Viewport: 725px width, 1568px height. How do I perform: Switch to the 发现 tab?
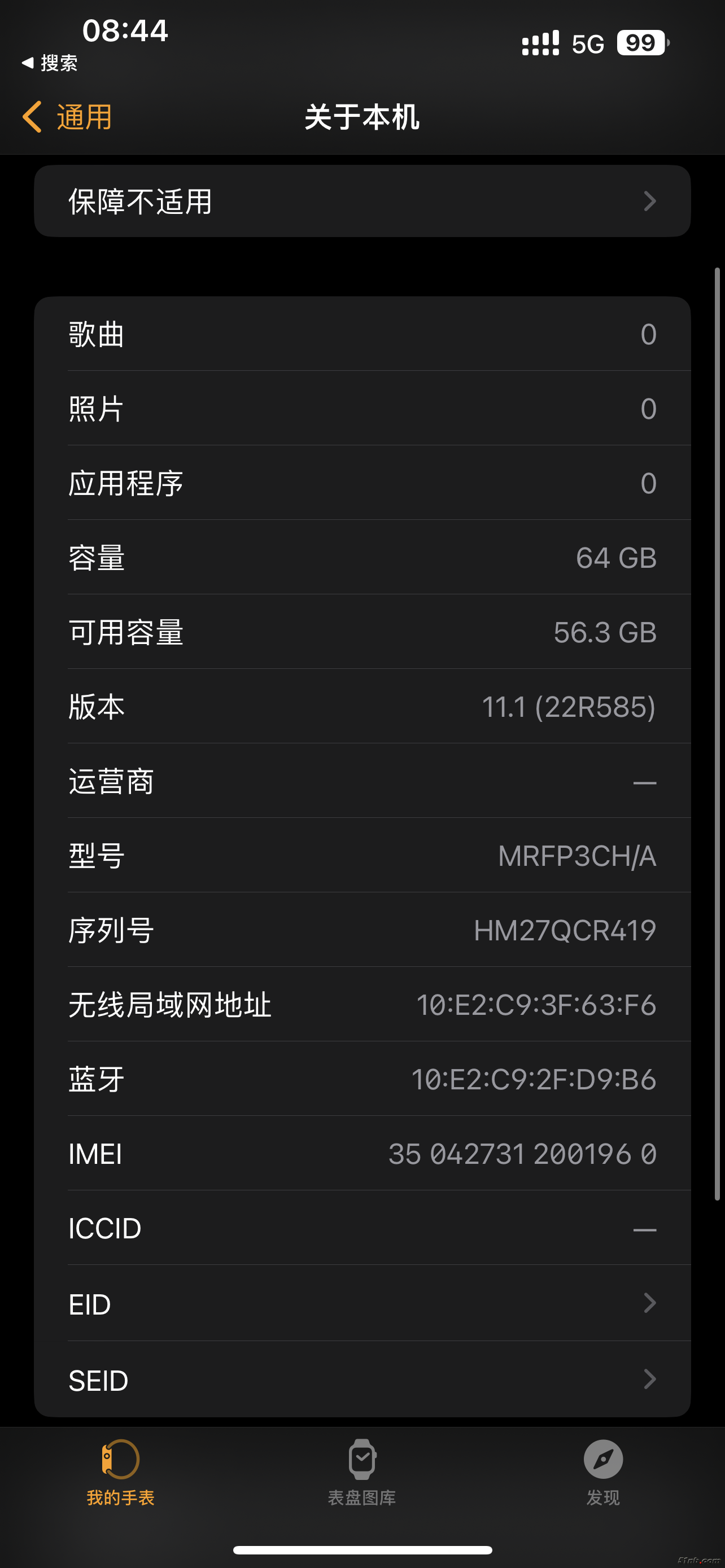click(602, 1470)
